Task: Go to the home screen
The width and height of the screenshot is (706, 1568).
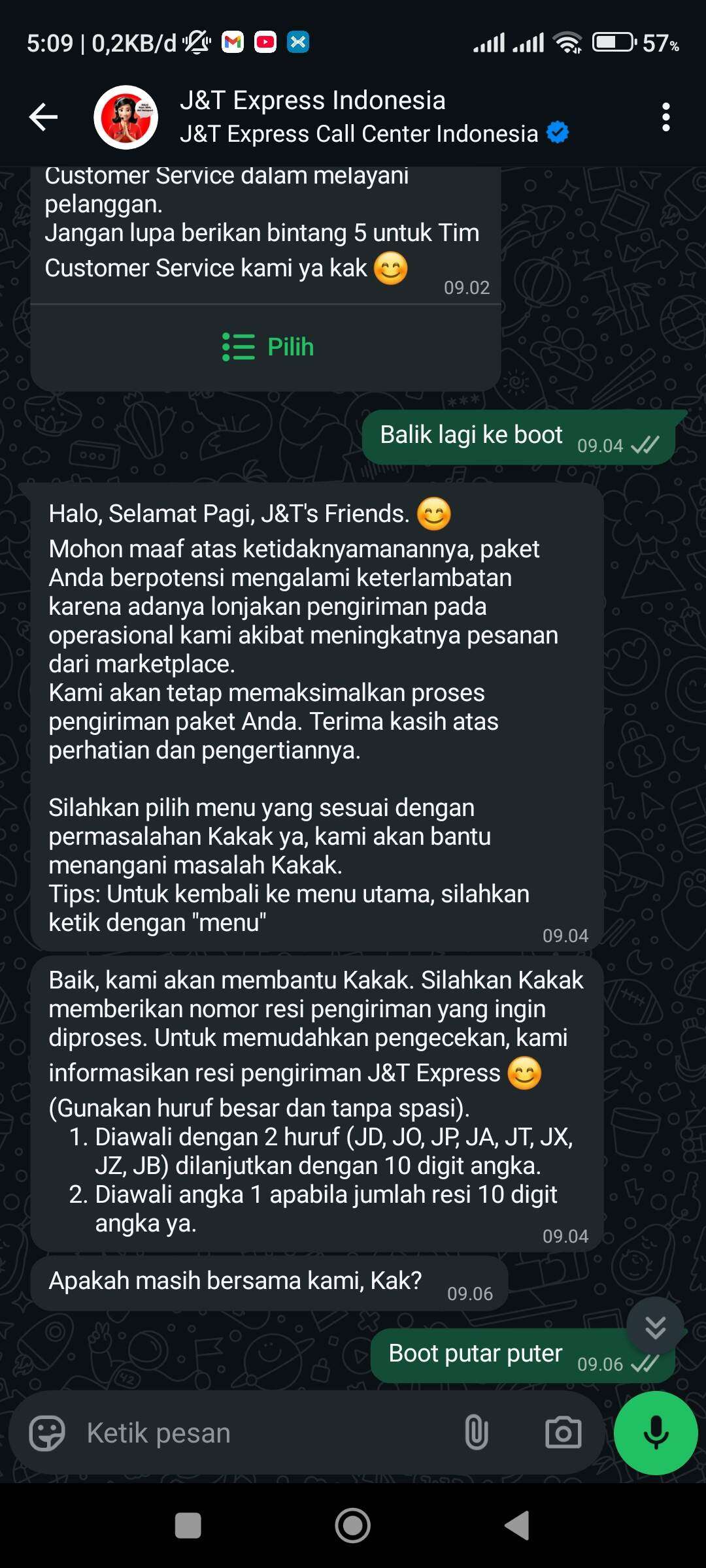Action: click(x=353, y=1526)
